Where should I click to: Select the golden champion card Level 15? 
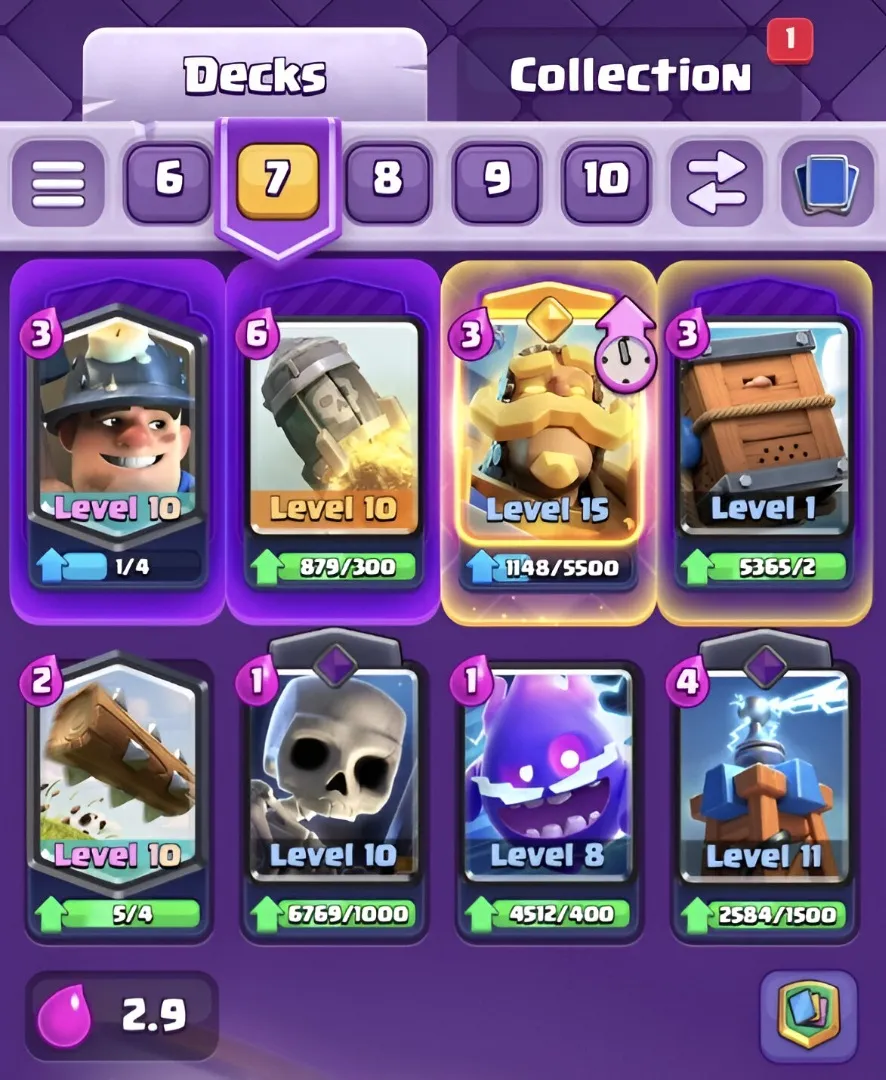point(548,430)
